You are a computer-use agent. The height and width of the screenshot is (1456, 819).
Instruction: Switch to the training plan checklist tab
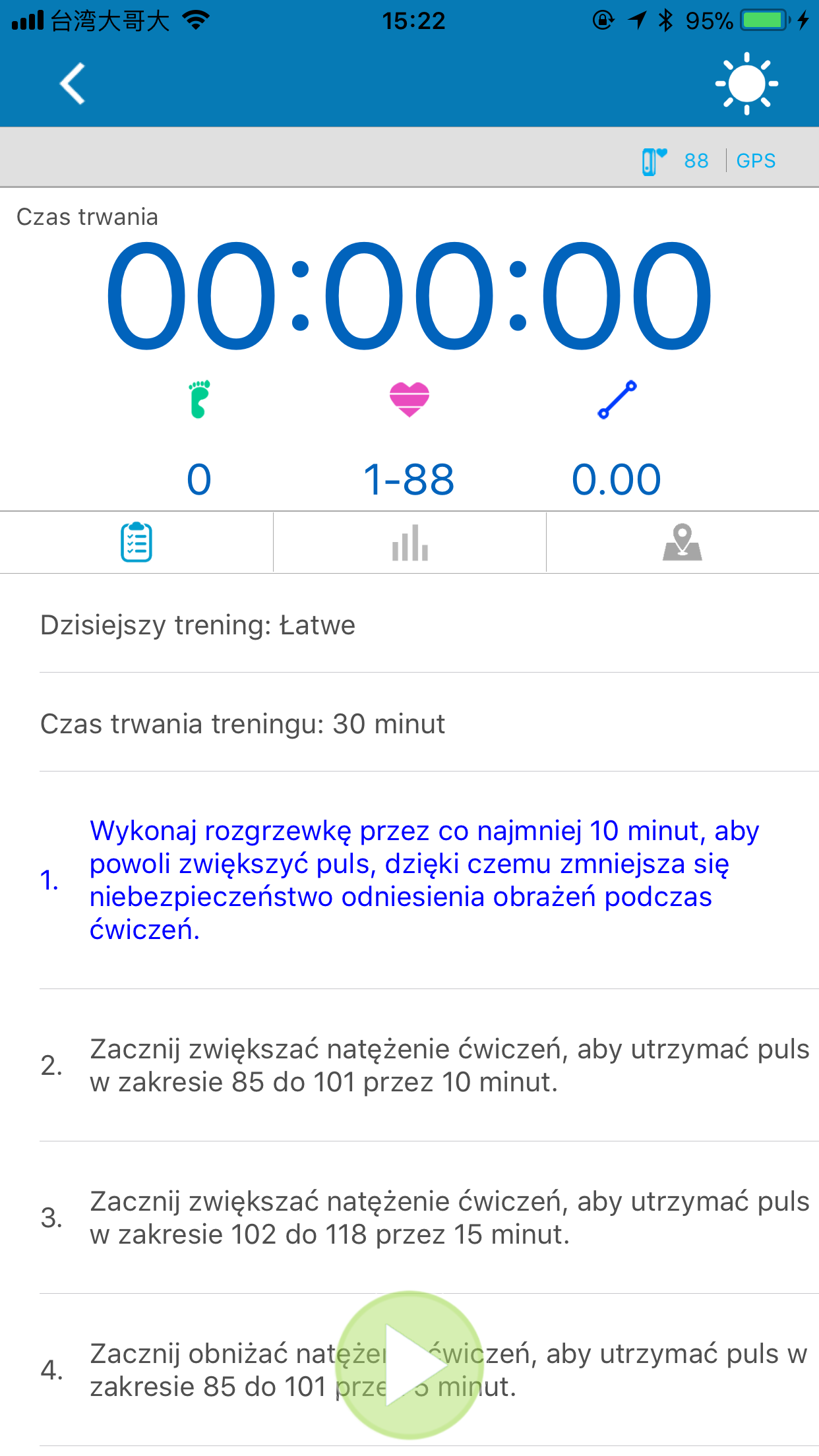pos(136,542)
